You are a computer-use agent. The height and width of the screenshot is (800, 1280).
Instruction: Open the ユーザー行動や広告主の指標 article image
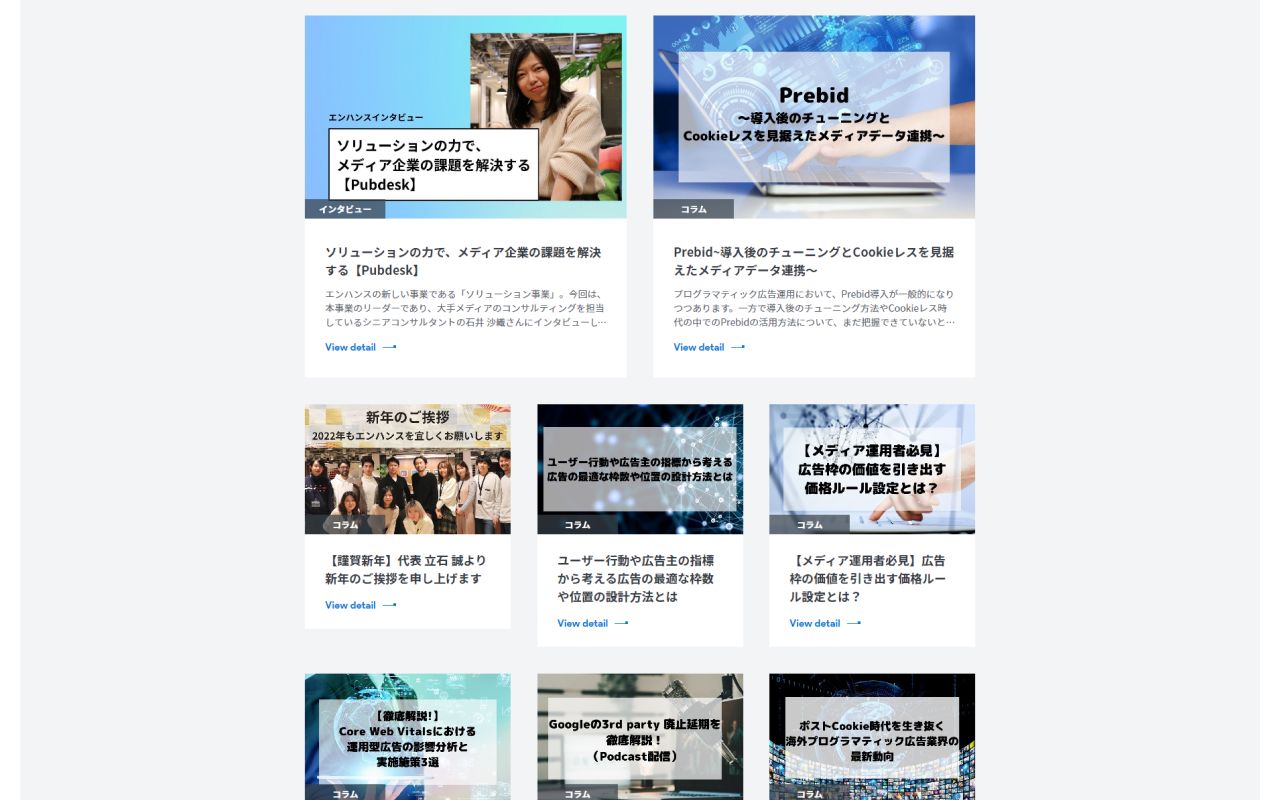(x=640, y=469)
